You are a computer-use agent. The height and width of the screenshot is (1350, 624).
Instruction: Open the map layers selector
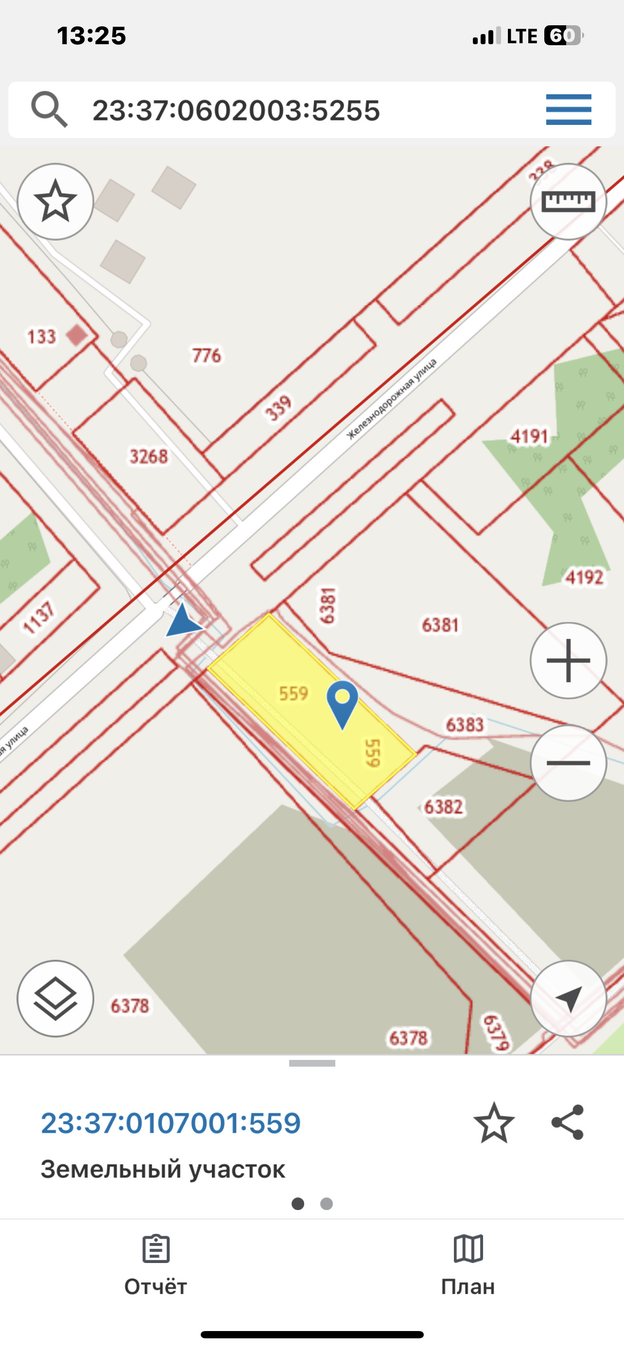coord(55,998)
